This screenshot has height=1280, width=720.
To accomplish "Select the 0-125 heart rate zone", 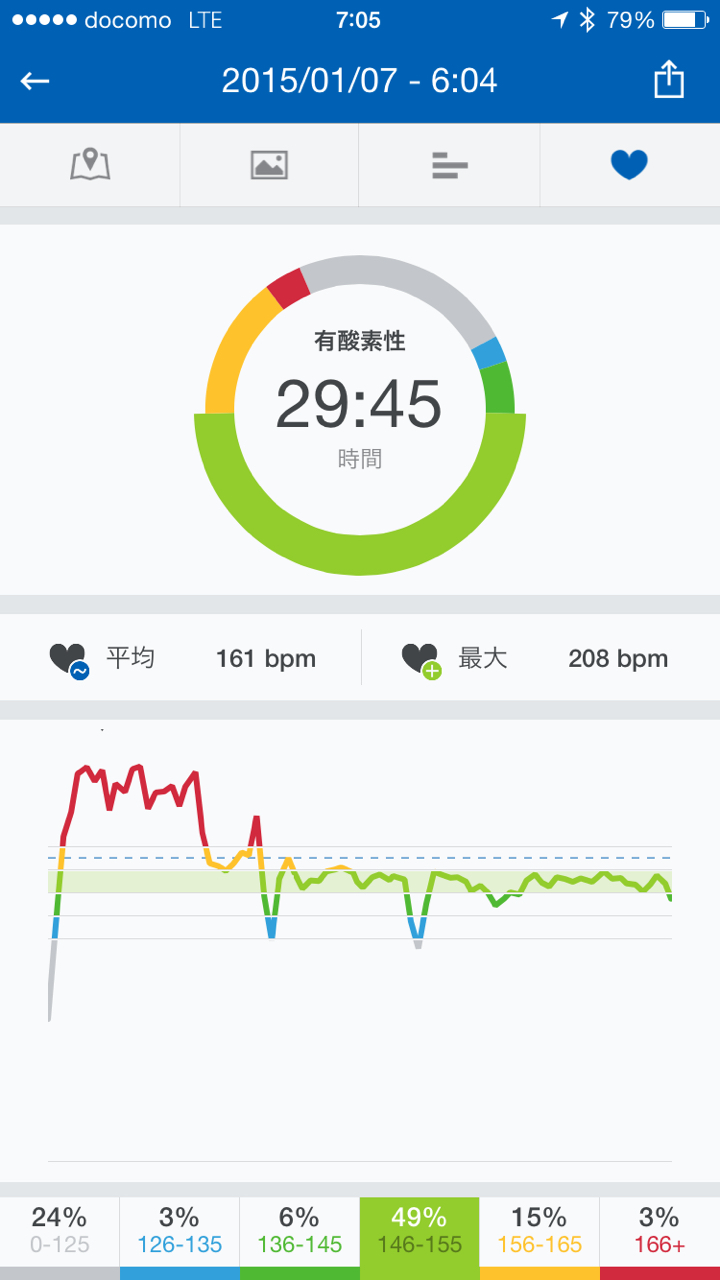I will [60, 1231].
